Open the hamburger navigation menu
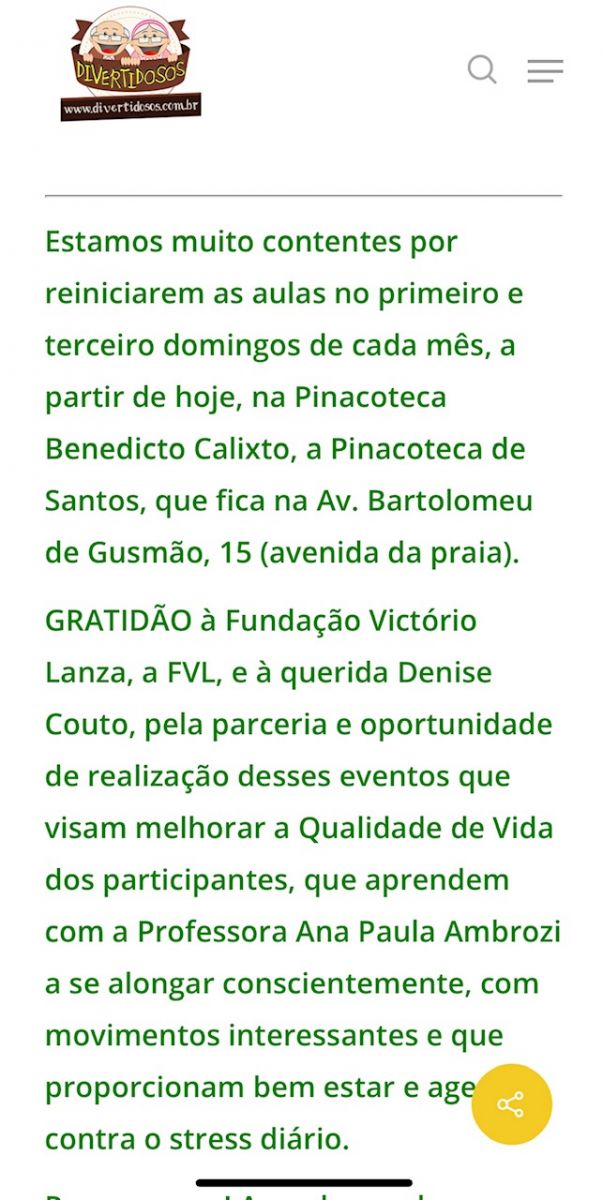Image resolution: width=603 pixels, height=1200 pixels. (x=545, y=71)
